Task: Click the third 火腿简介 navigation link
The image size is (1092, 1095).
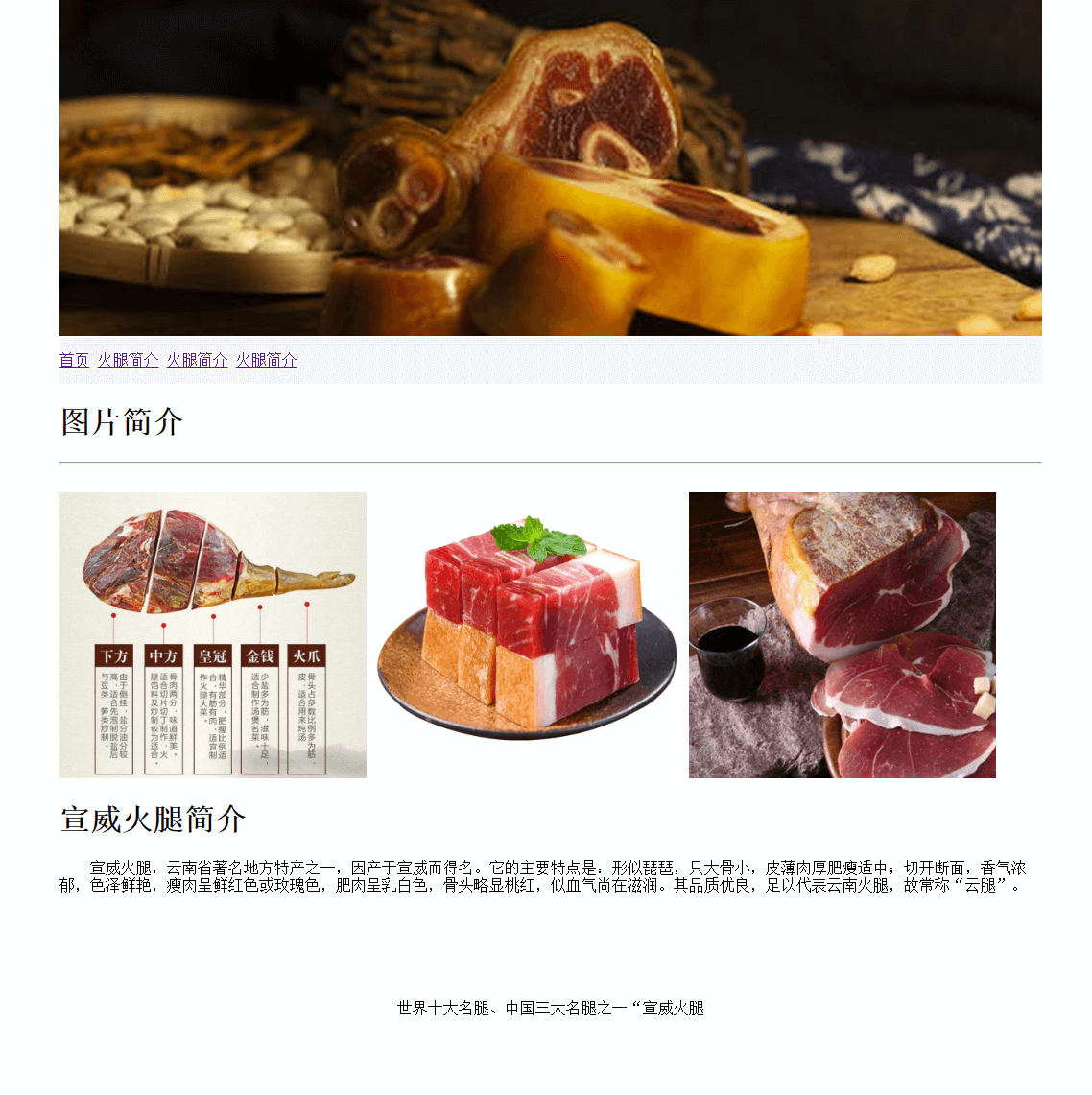Action: pyautogui.click(x=266, y=361)
